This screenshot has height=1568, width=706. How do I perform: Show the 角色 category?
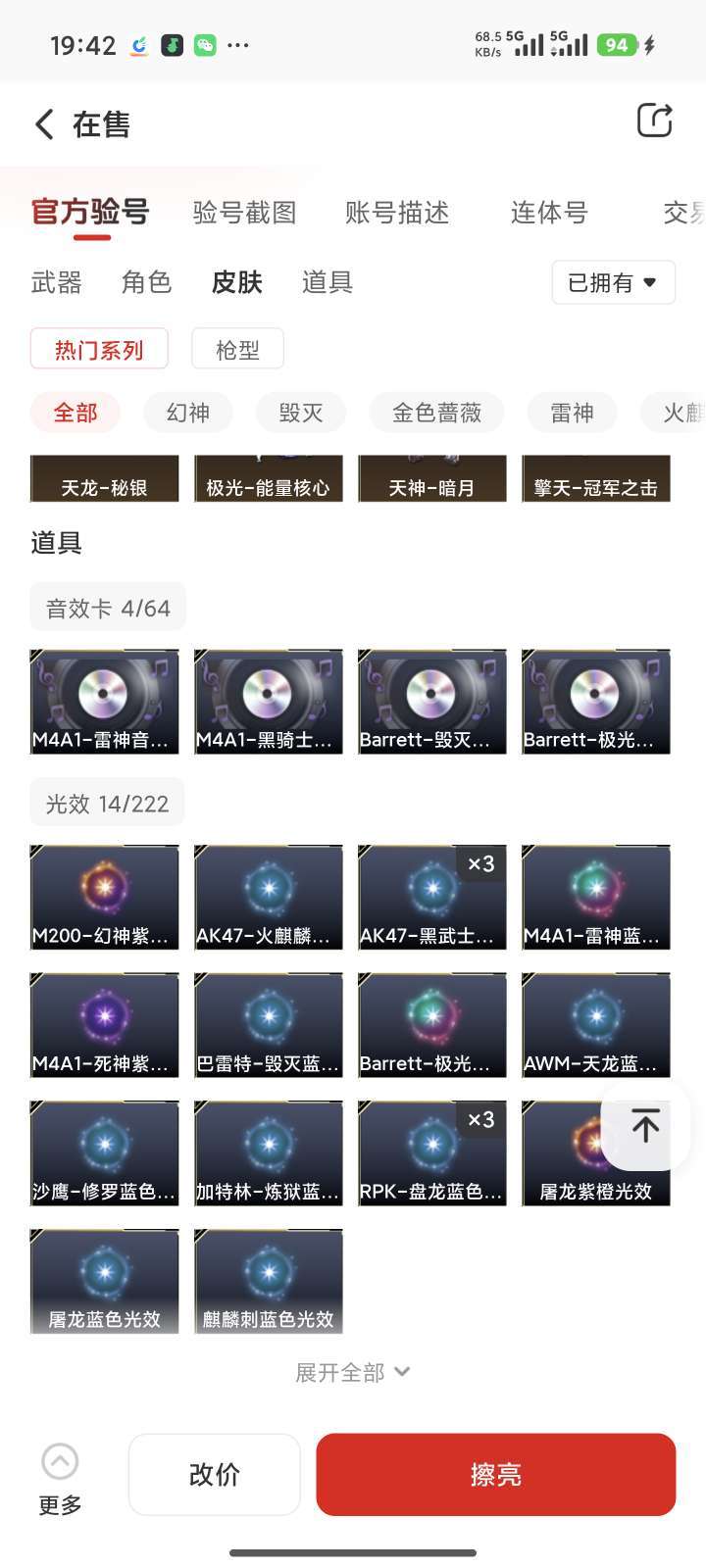point(147,282)
